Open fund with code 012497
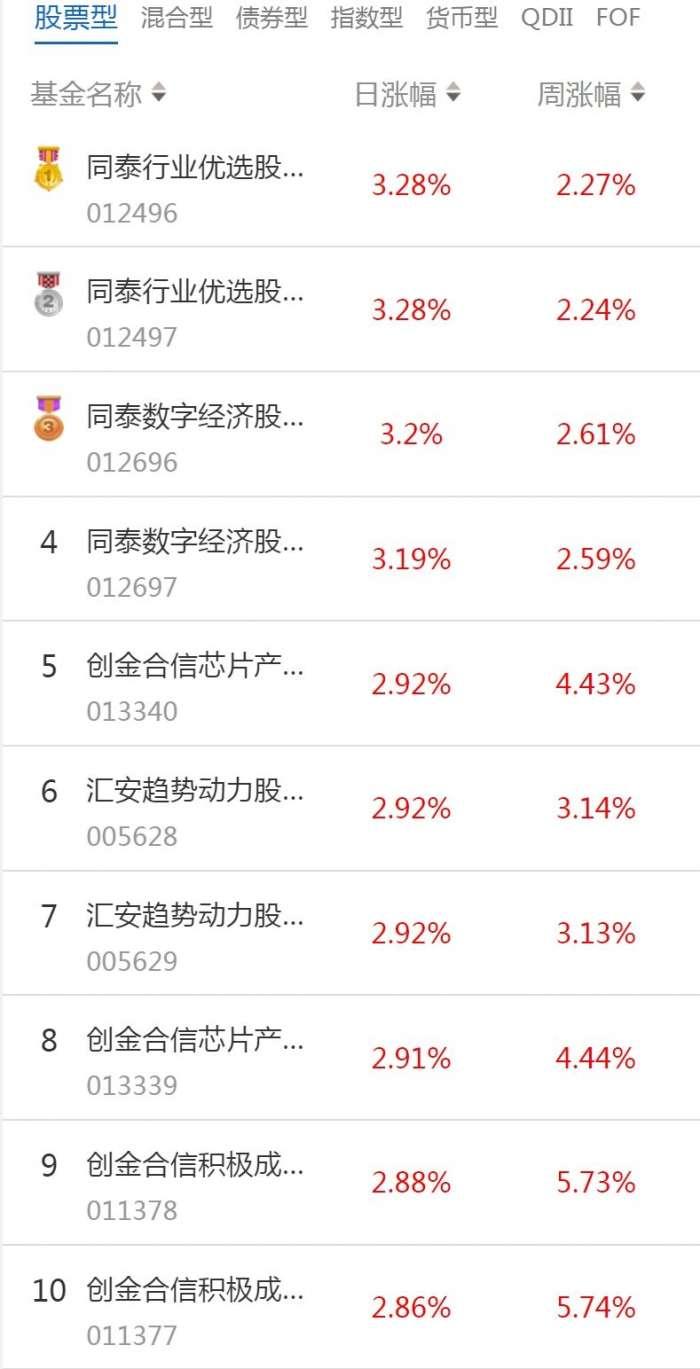The width and height of the screenshot is (700, 1369). coord(350,310)
